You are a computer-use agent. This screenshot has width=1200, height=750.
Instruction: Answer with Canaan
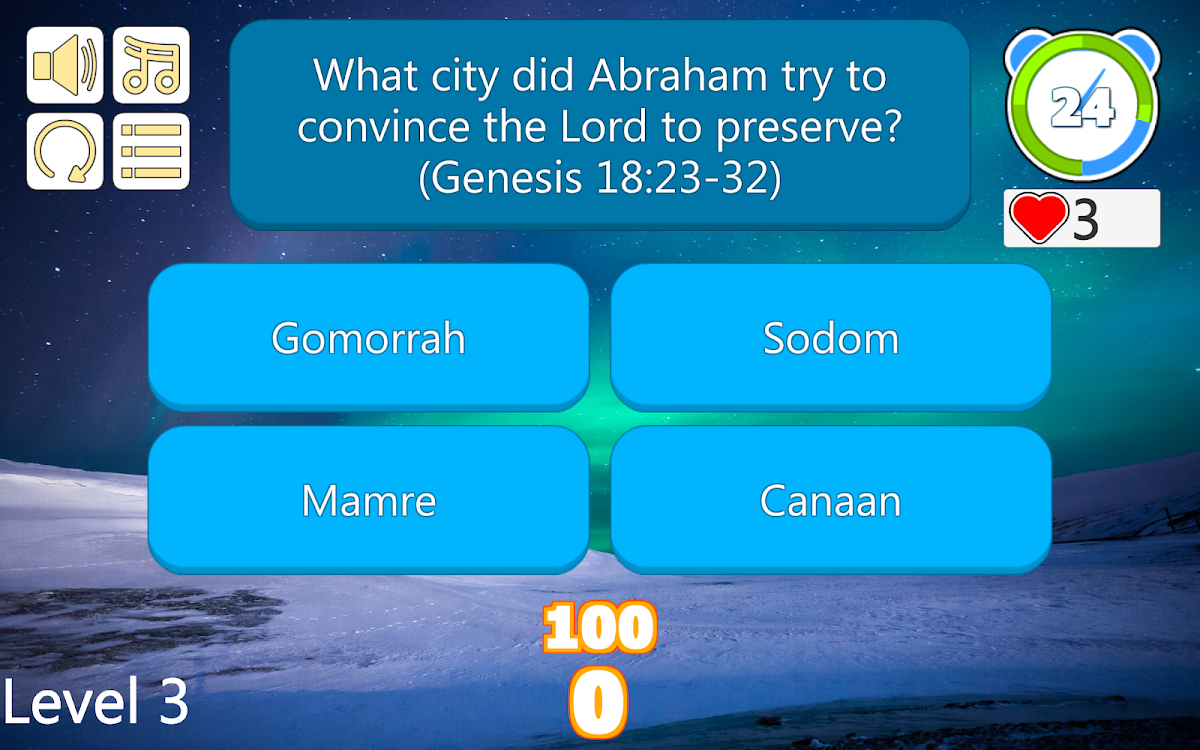click(x=830, y=500)
